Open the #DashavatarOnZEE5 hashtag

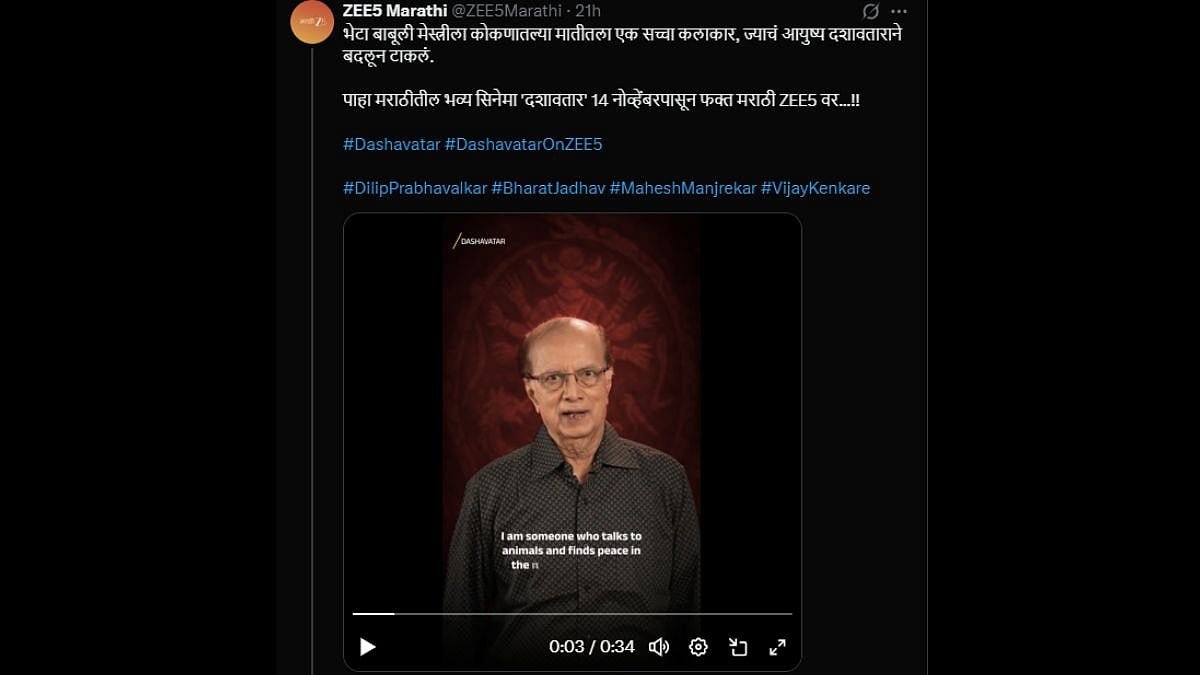[x=523, y=144]
